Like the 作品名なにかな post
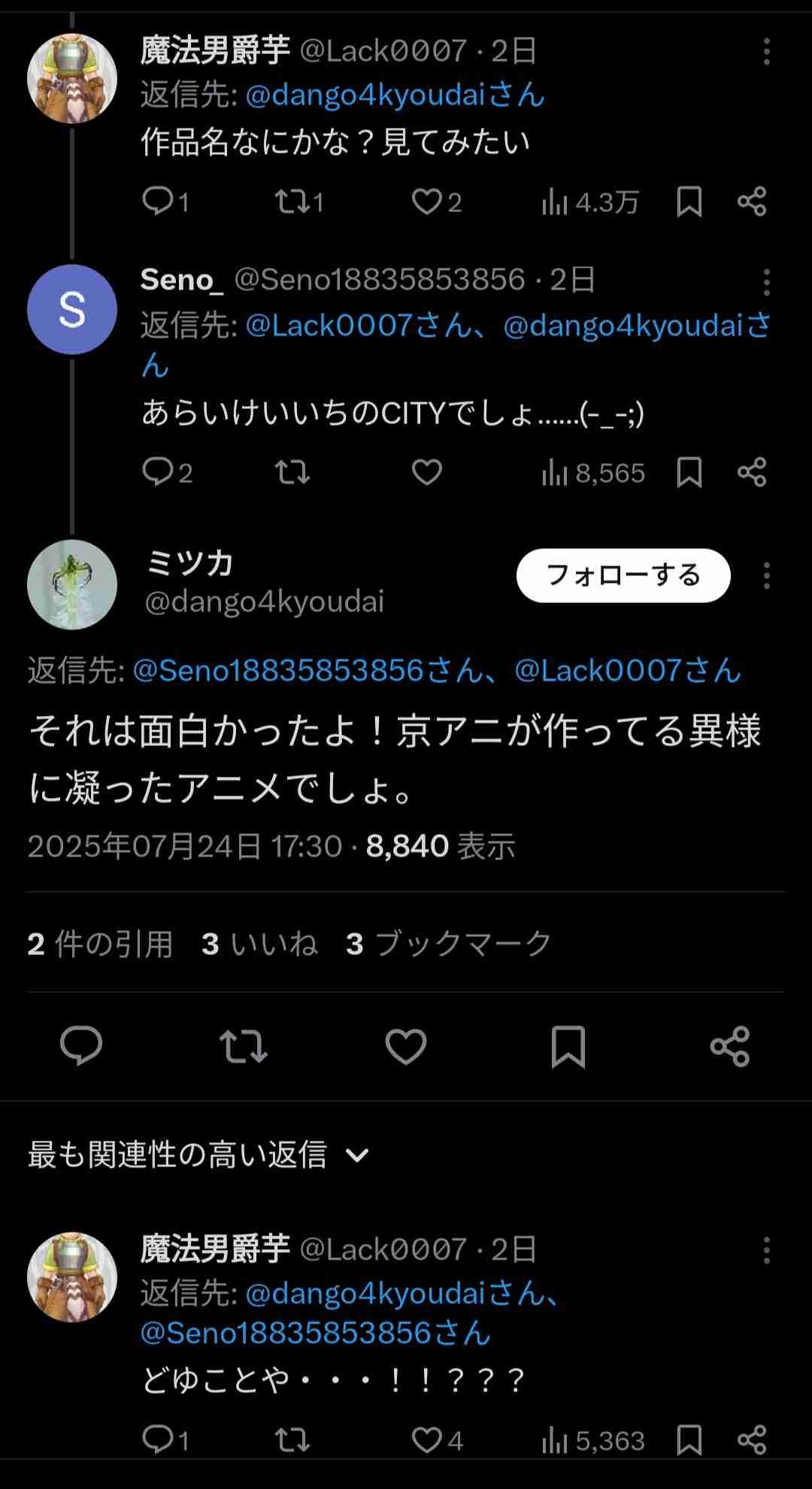 [x=427, y=202]
